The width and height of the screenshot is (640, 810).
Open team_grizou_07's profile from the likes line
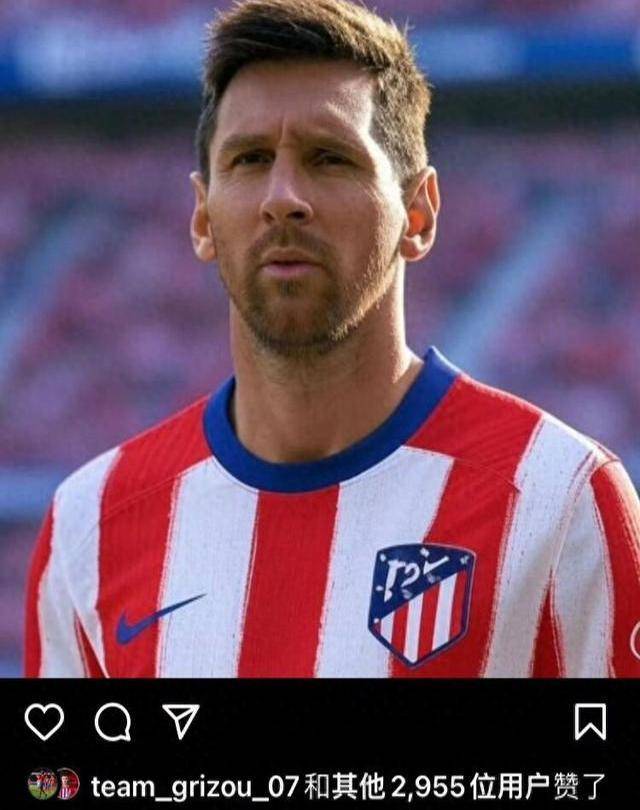(195, 785)
